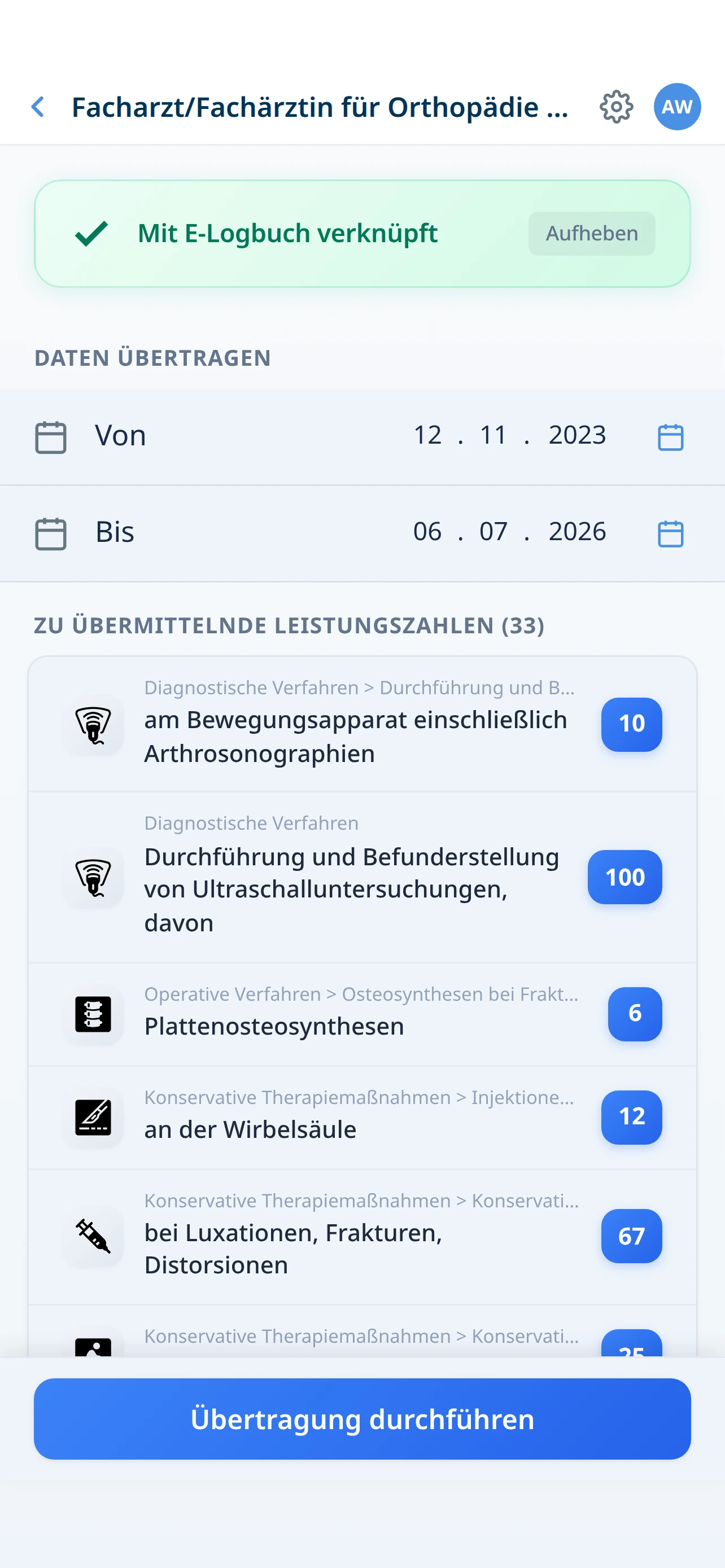Open the Arthrosonographien entry
Viewport: 725px width, 1568px height.
pos(362,724)
